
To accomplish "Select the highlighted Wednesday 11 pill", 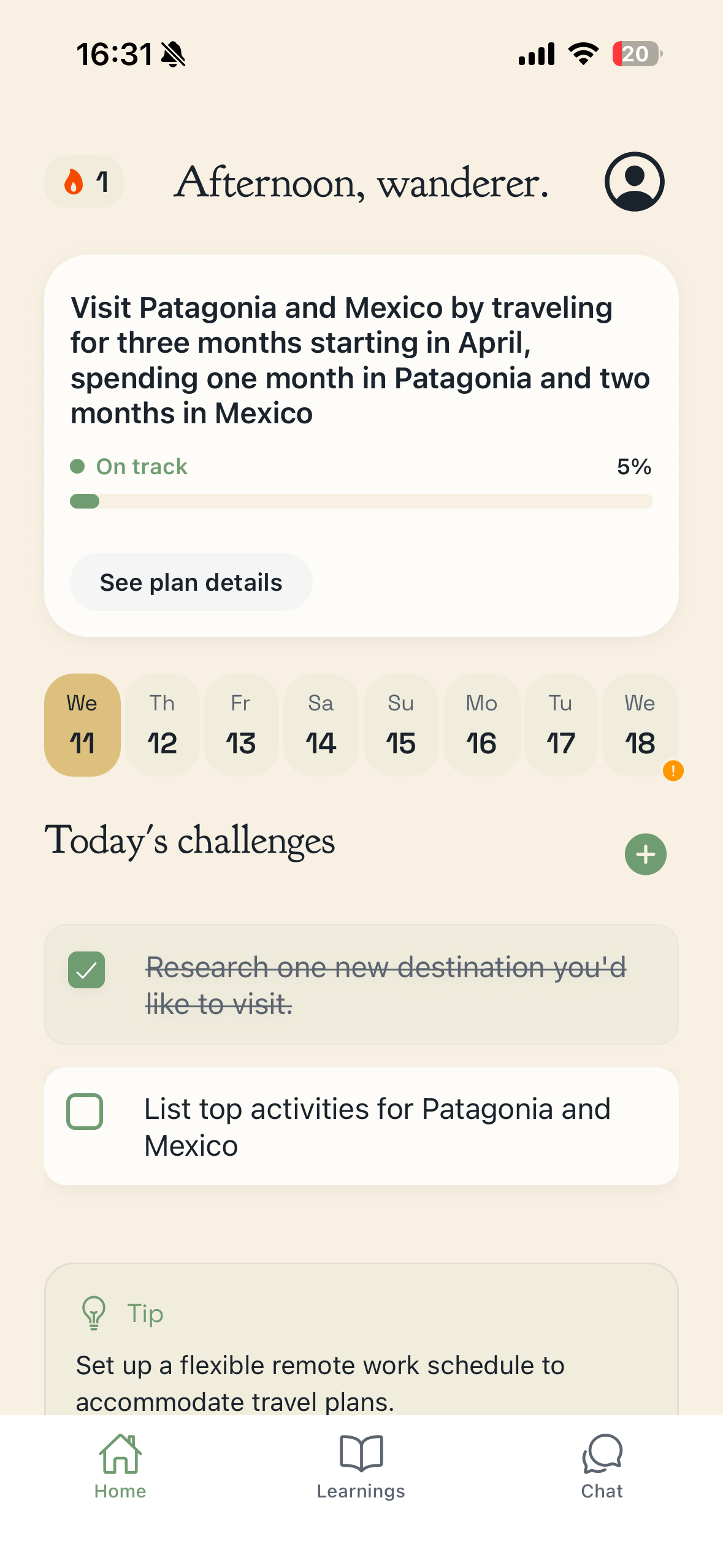I will pos(82,726).
